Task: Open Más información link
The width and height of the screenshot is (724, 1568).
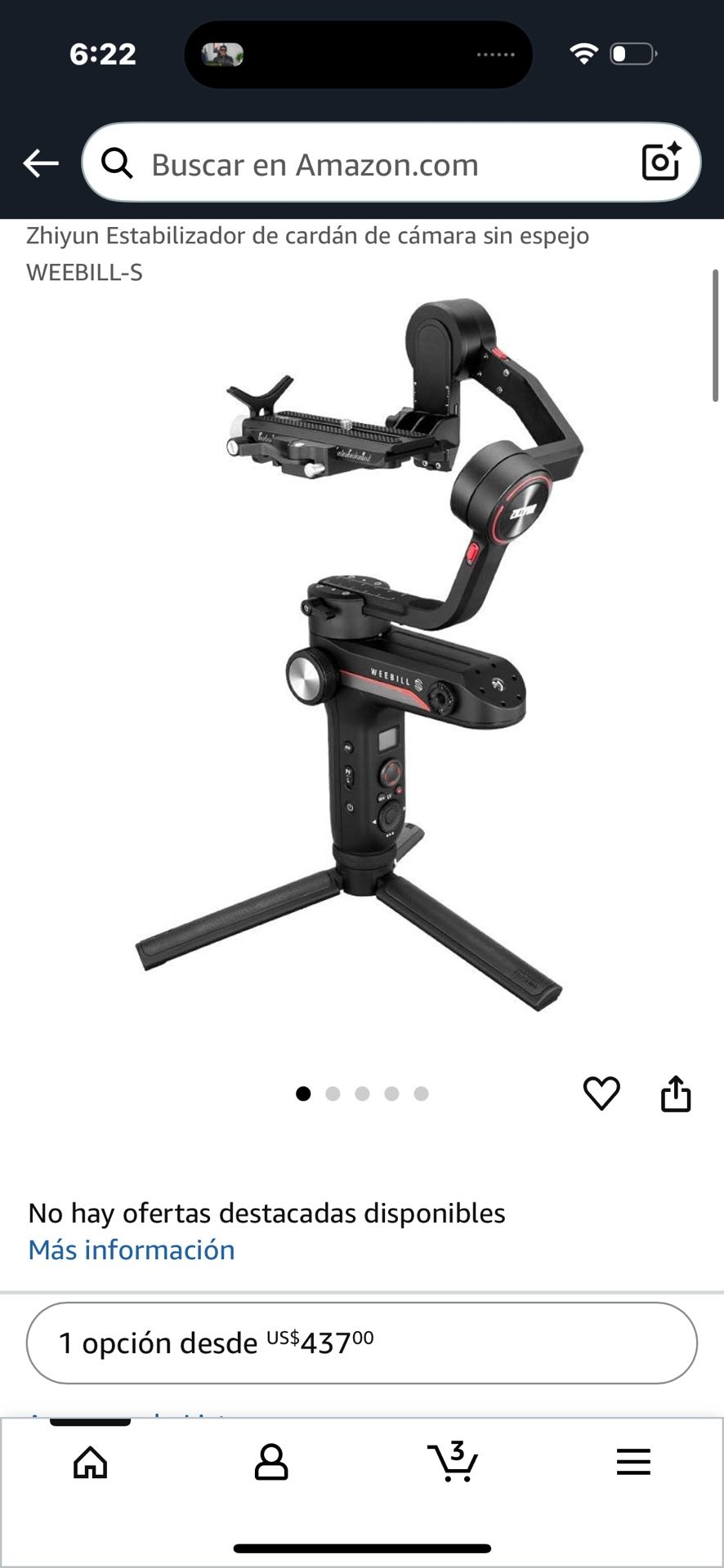Action: tap(131, 1249)
